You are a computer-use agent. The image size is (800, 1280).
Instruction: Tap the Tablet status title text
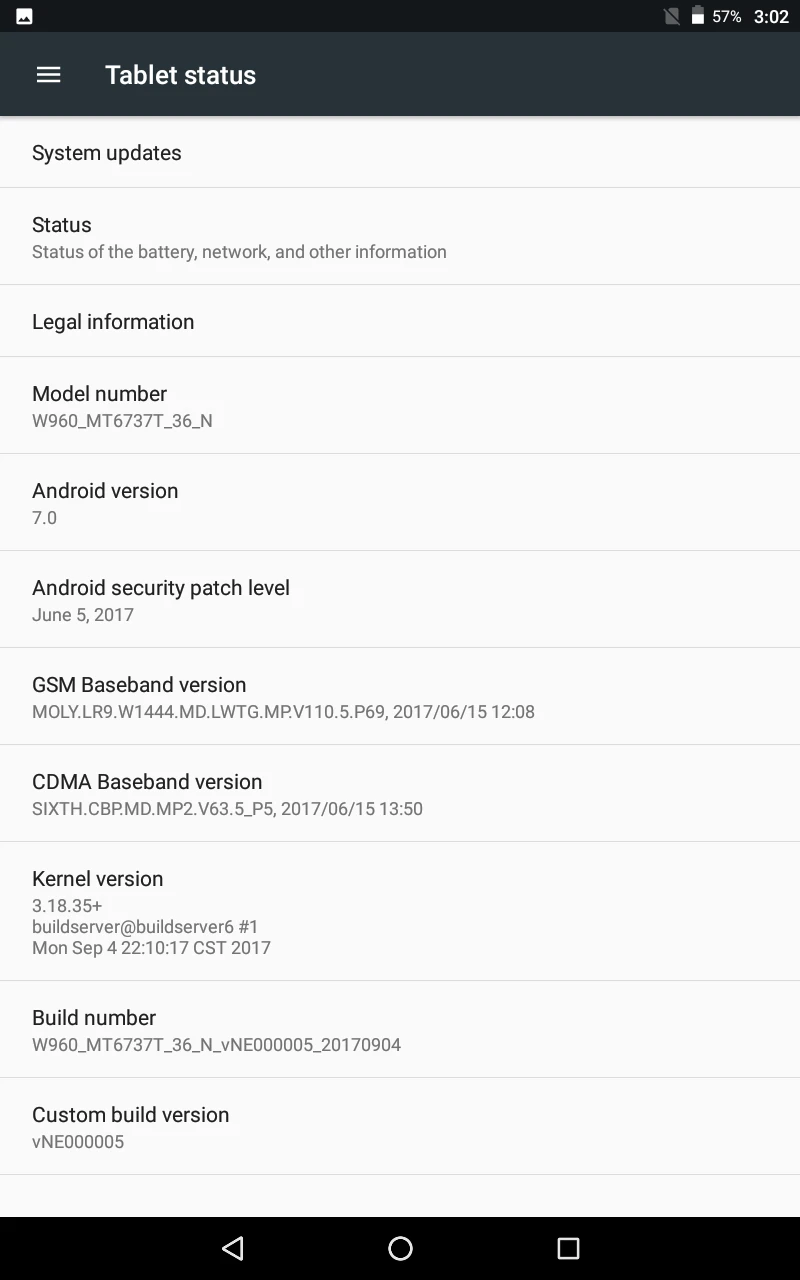180,74
